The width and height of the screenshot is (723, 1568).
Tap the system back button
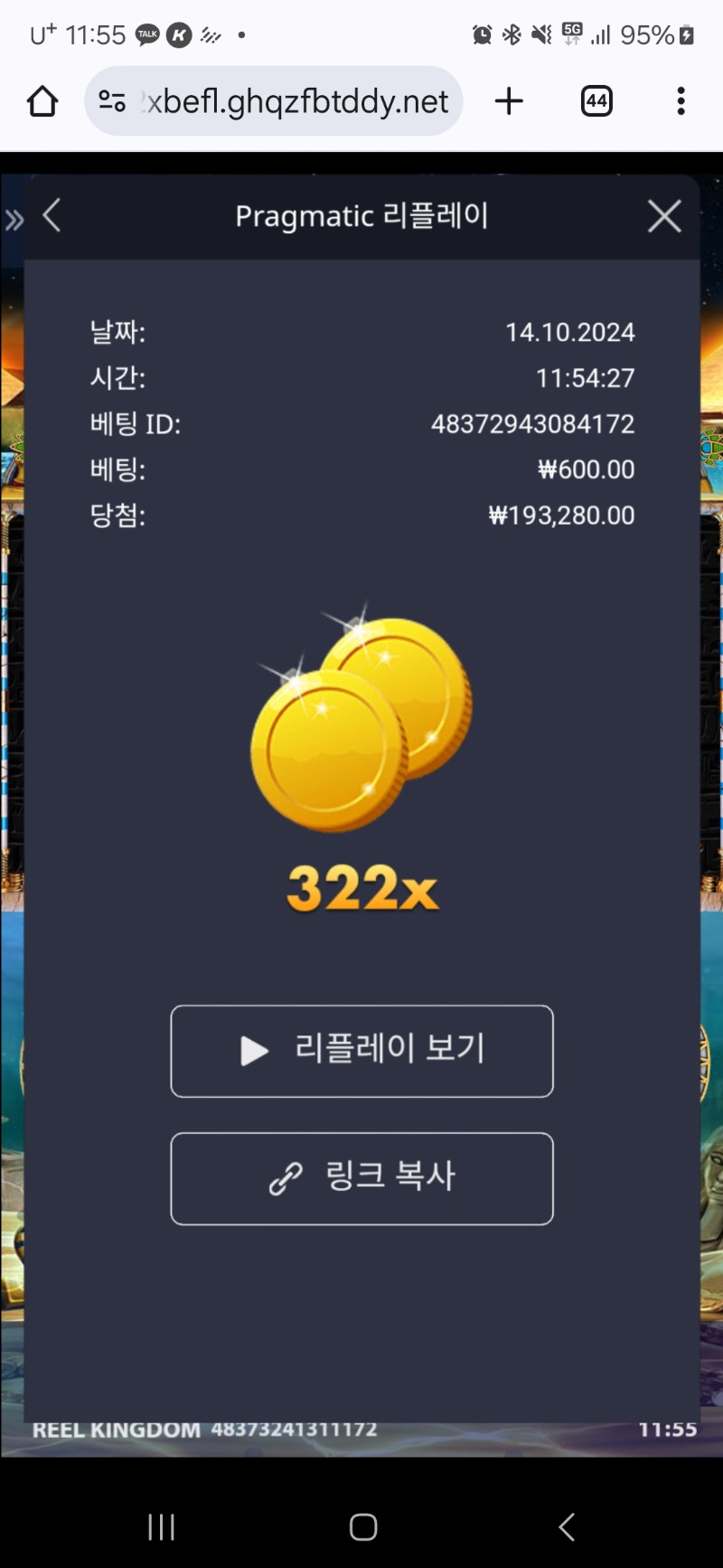(x=567, y=1526)
